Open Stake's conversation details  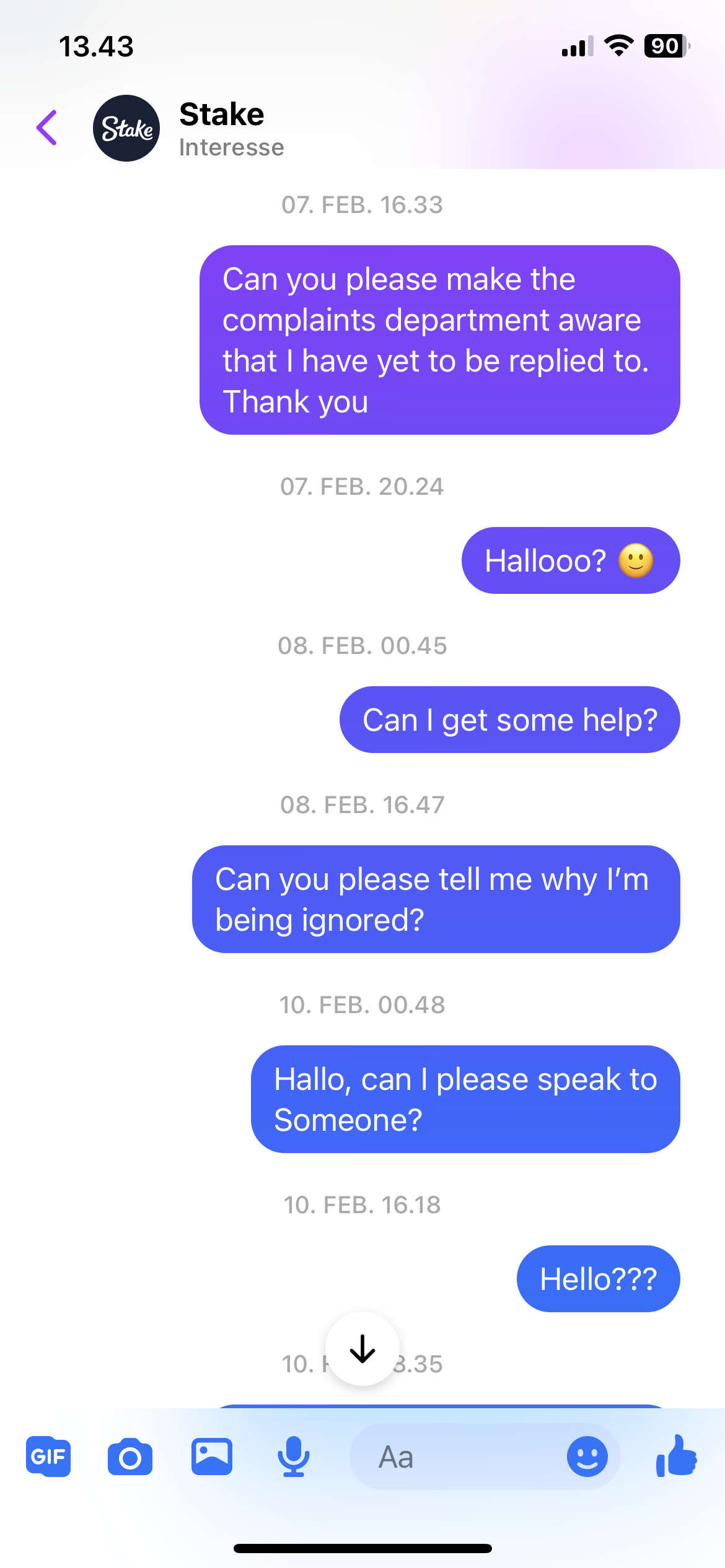coord(222,128)
